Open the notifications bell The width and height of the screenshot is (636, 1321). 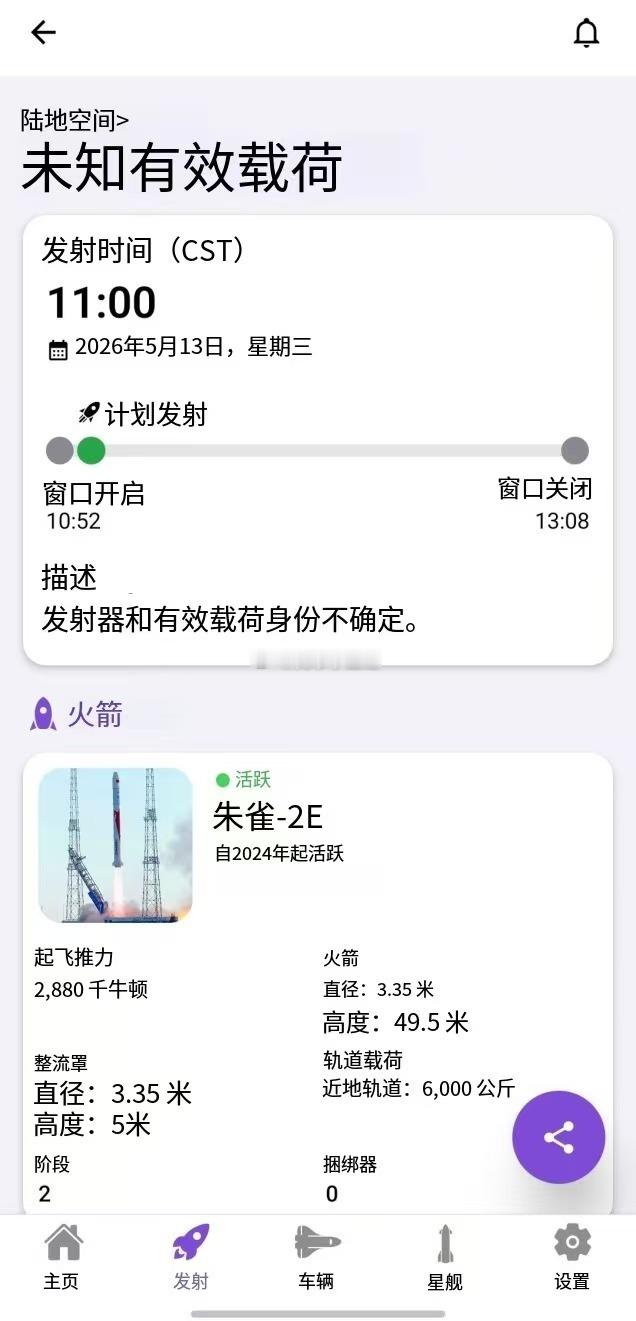(586, 33)
